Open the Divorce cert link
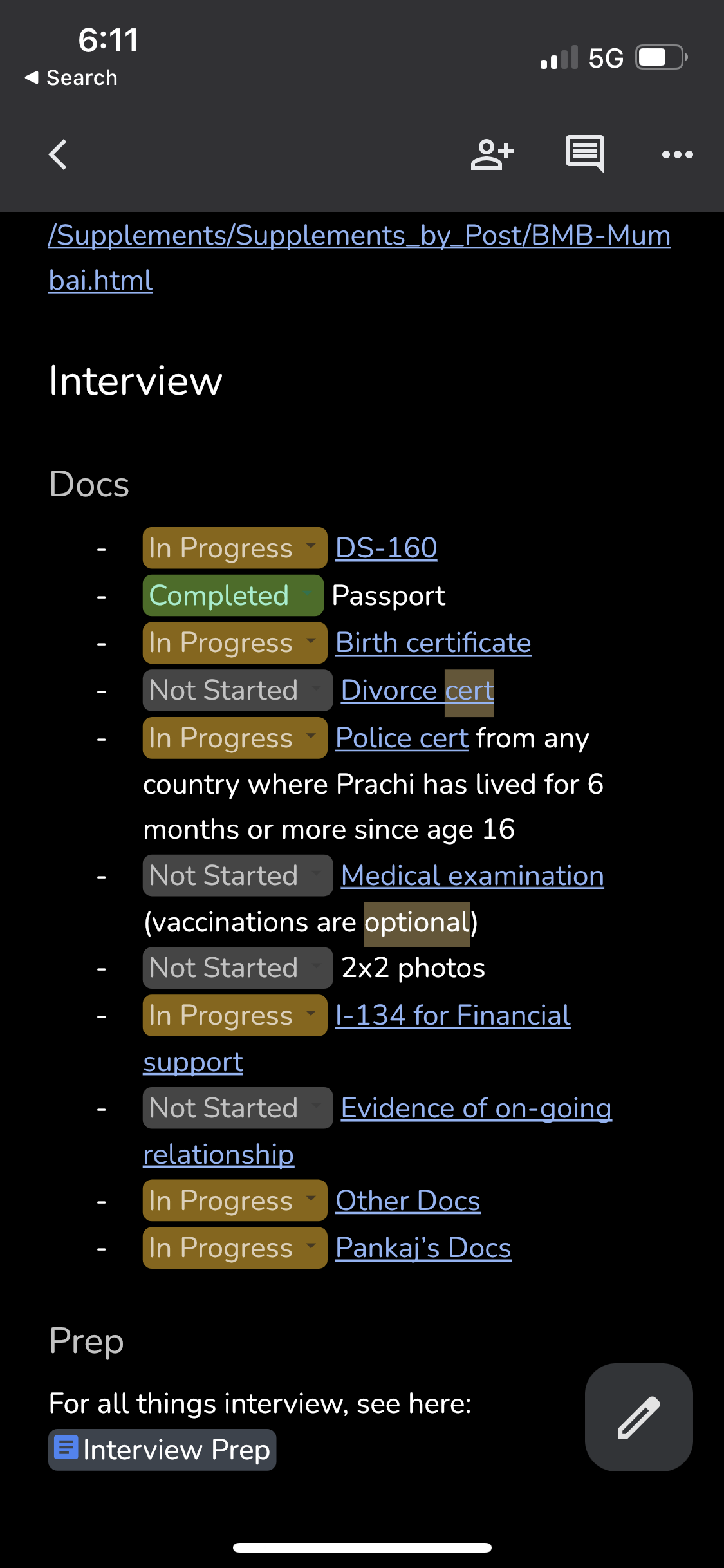 point(418,691)
